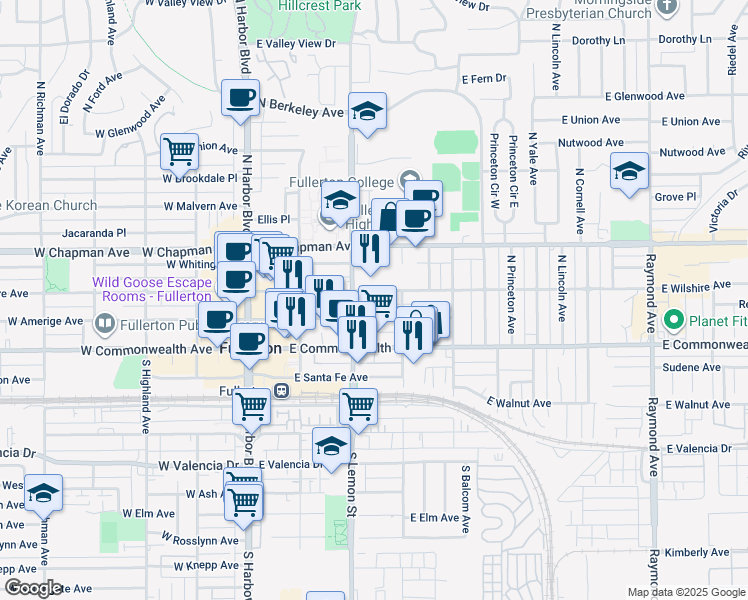Image resolution: width=748 pixels, height=600 pixels.
Task: Open the coffee marker on W Commonwealth Ave
Action: [x=249, y=343]
